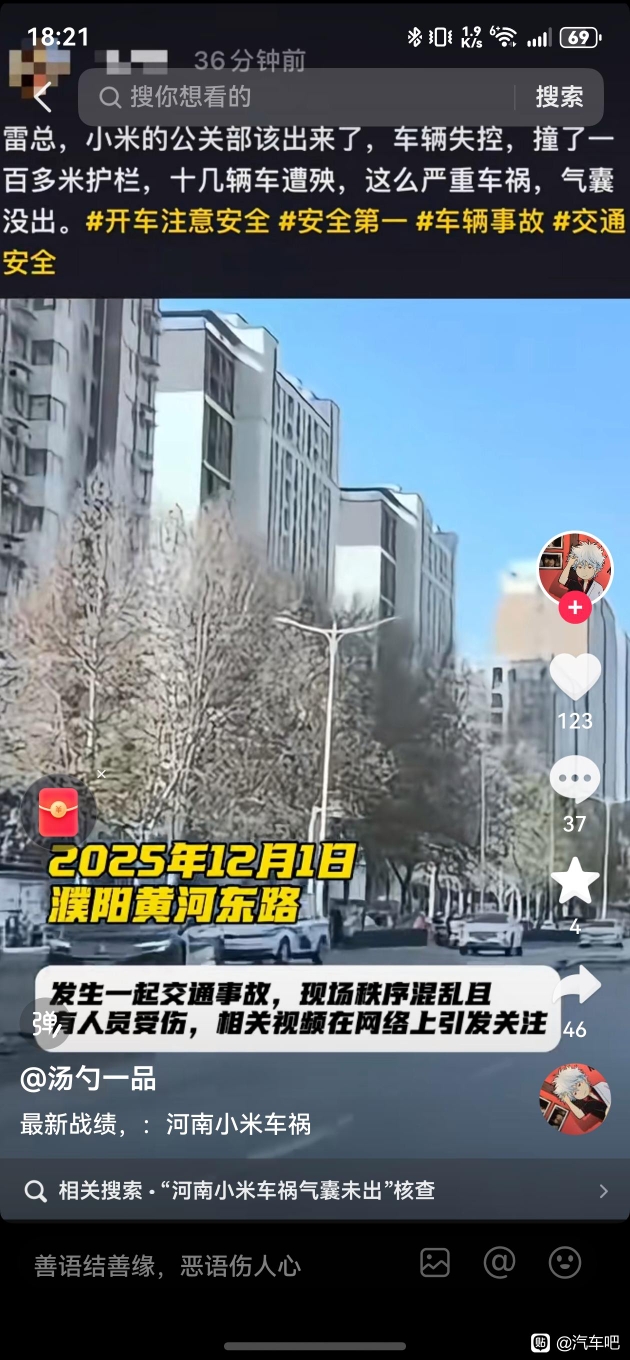The image size is (630, 1360).
Task: Open @汤勺一品 profile from username
Action: (88, 1078)
